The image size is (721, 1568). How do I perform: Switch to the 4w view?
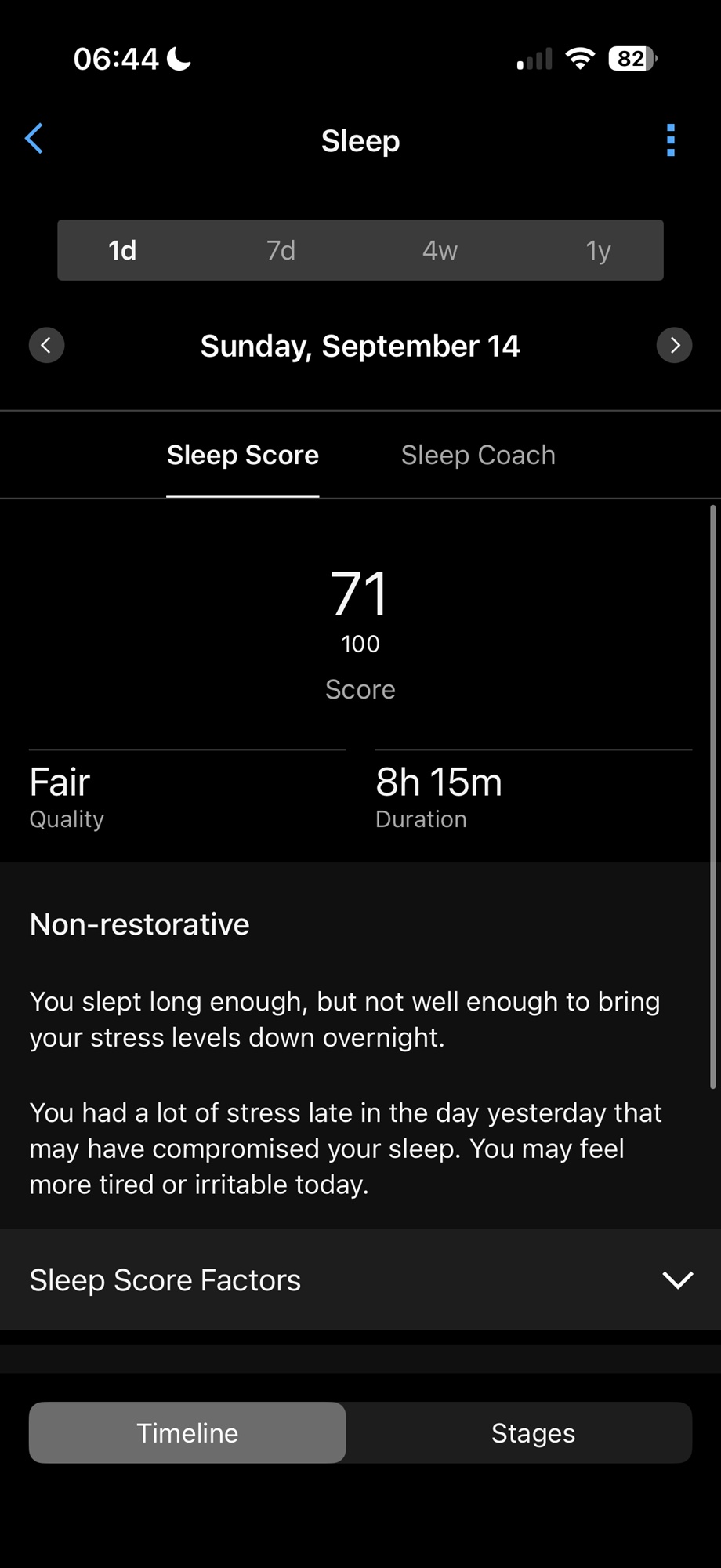click(440, 250)
